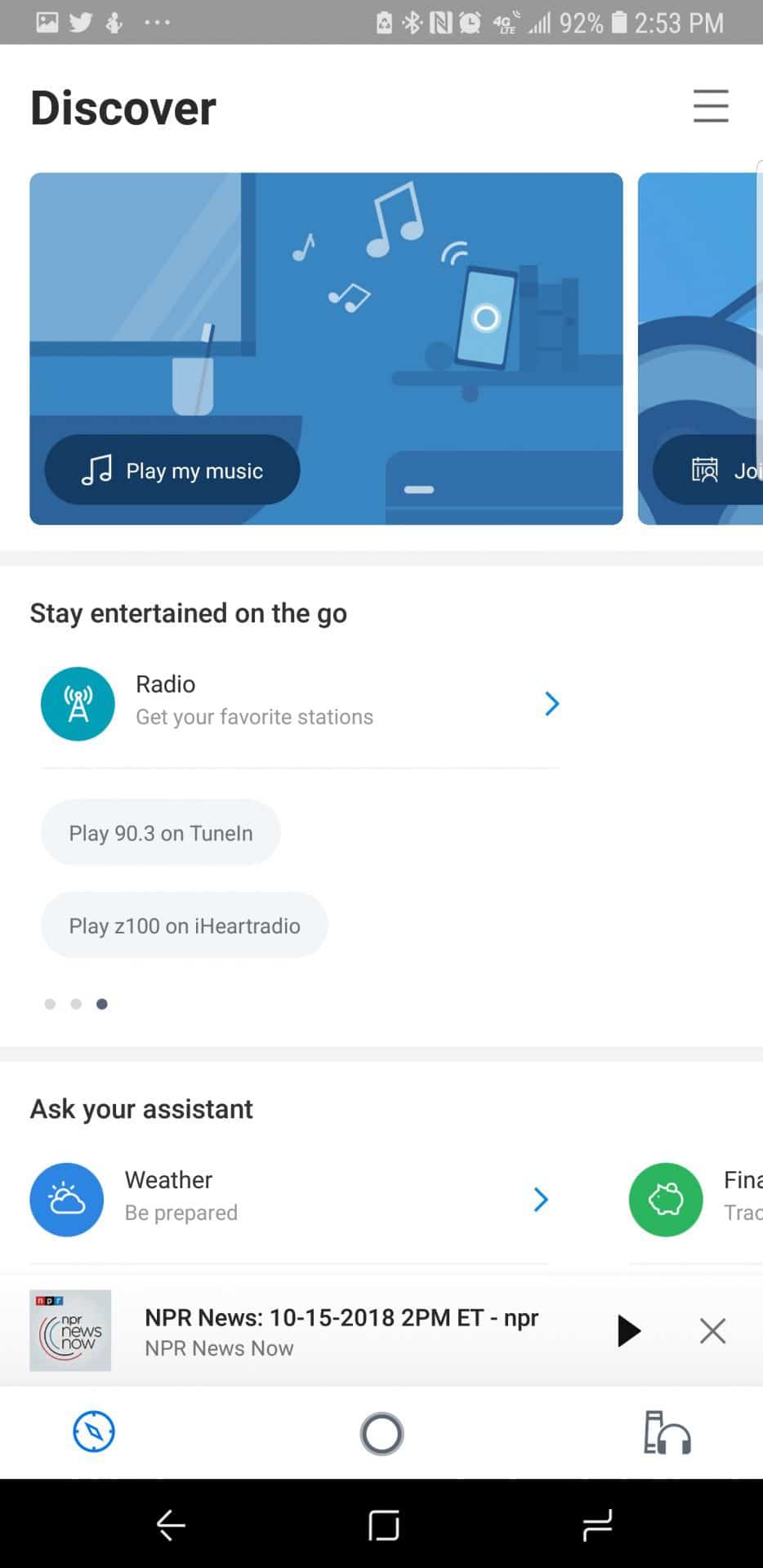The image size is (763, 1568).
Task: Tap the Play my music button
Action: (x=172, y=470)
